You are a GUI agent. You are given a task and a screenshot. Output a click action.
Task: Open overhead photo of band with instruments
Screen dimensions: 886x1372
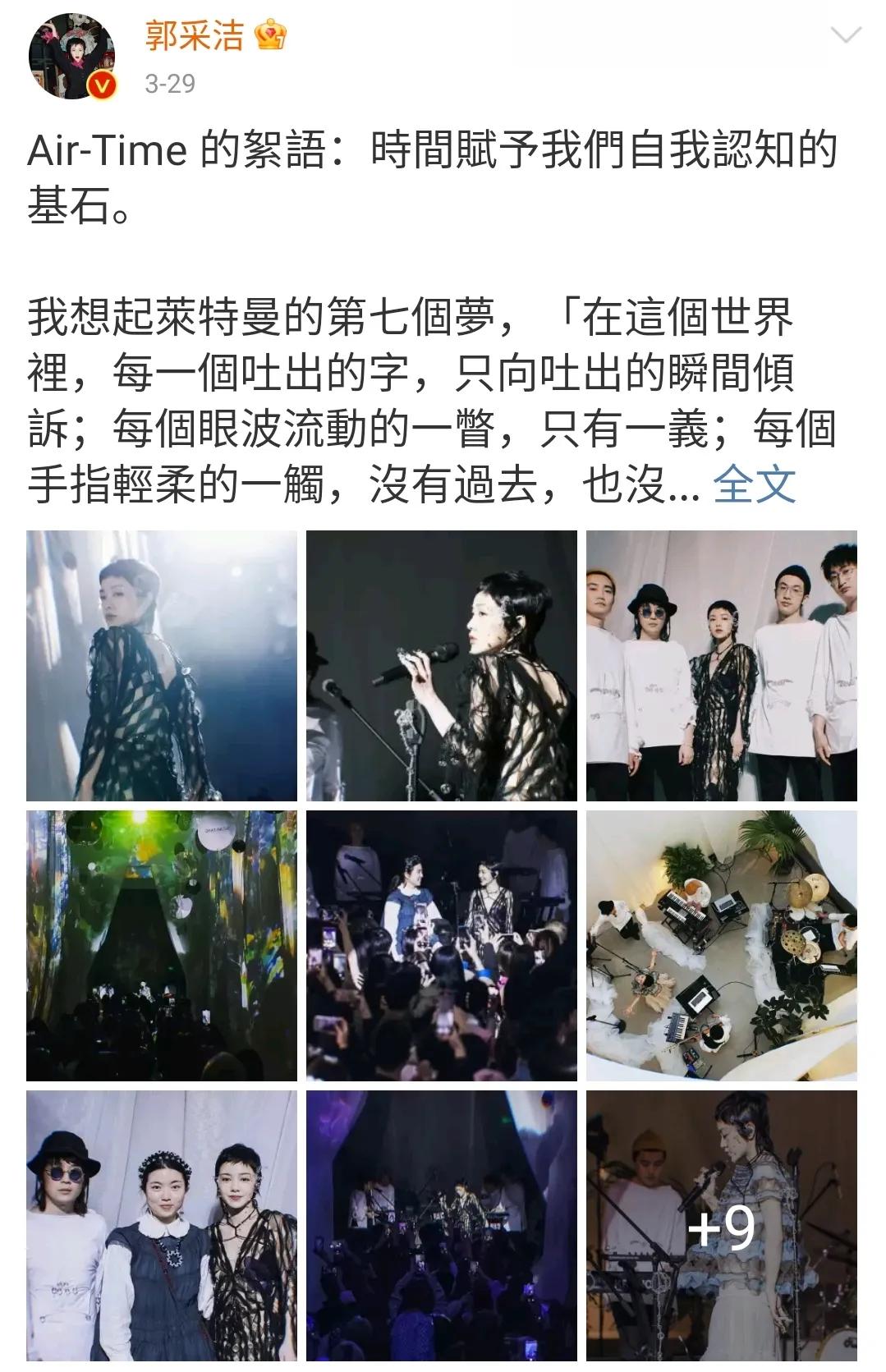tap(721, 946)
